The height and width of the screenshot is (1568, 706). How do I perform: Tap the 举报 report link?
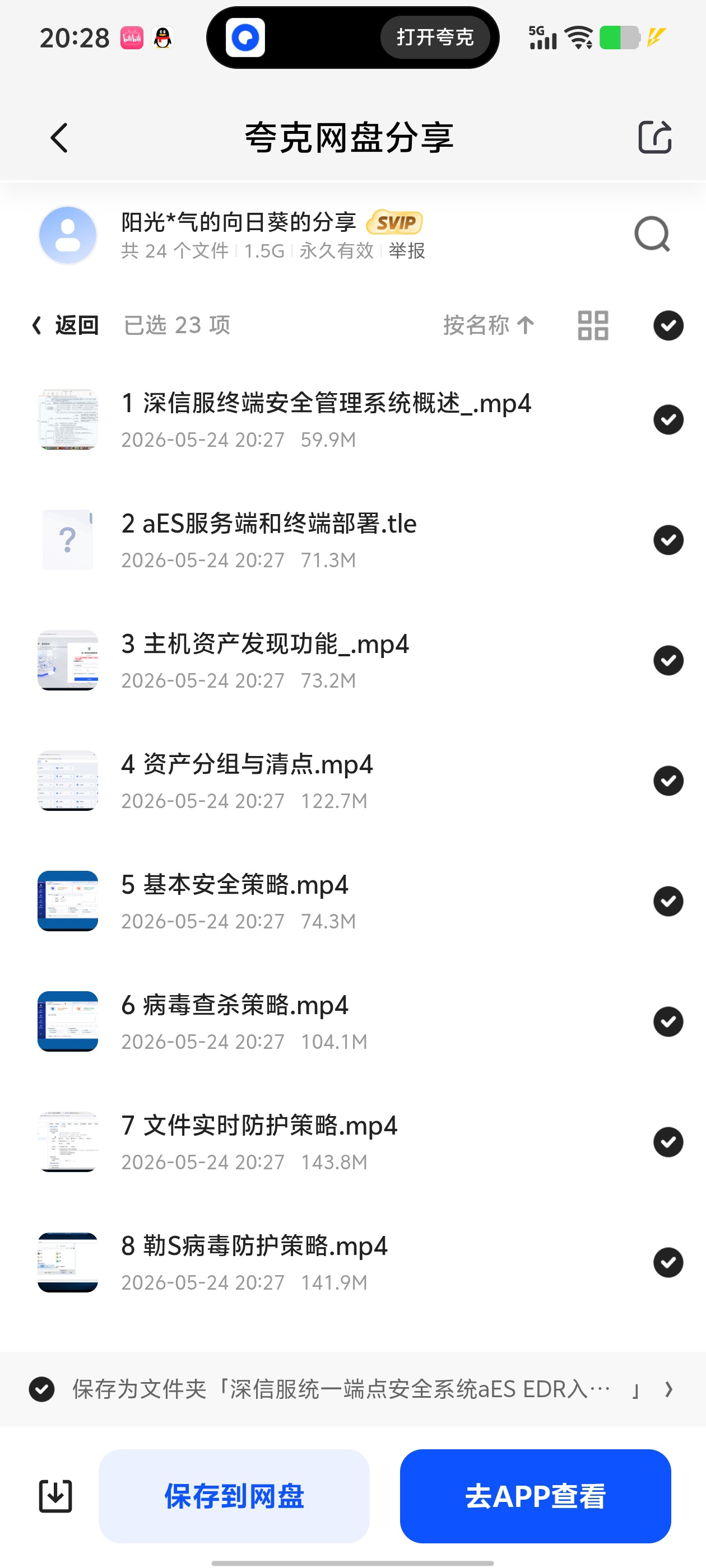407,251
